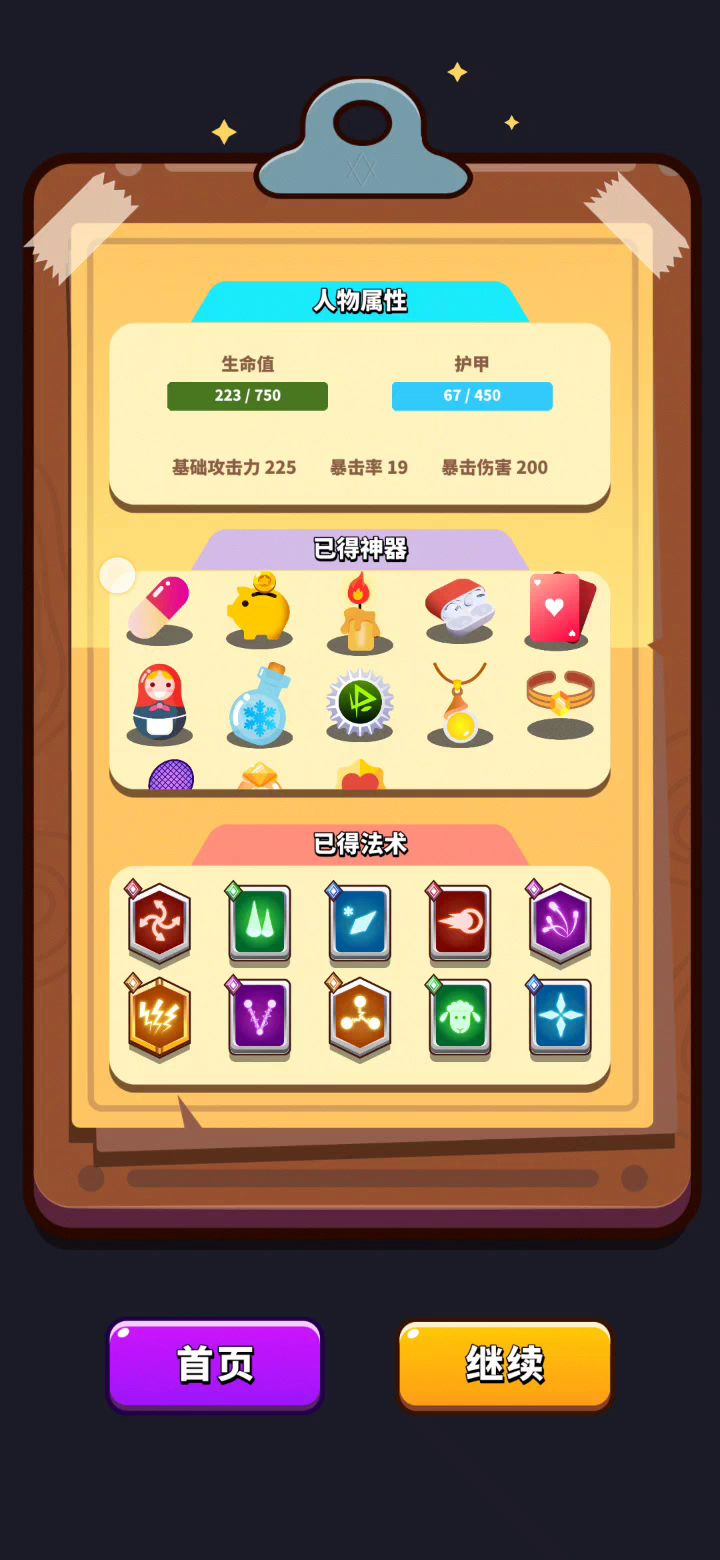Viewport: 720px width, 1560px height.
Task: Open the red earbuds case artifact
Action: tap(459, 608)
